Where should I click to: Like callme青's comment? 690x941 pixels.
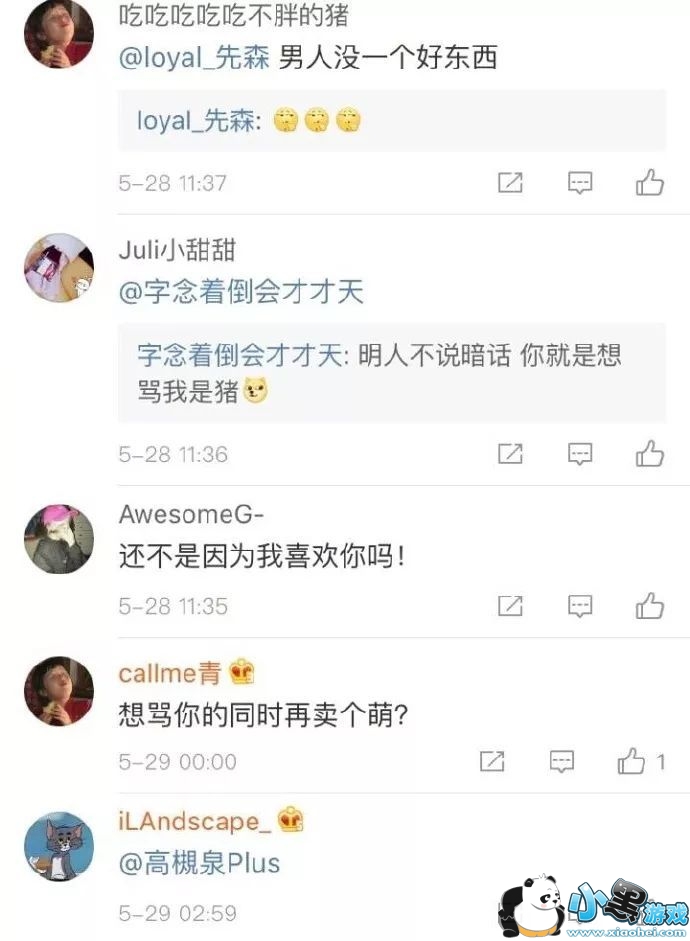[632, 762]
